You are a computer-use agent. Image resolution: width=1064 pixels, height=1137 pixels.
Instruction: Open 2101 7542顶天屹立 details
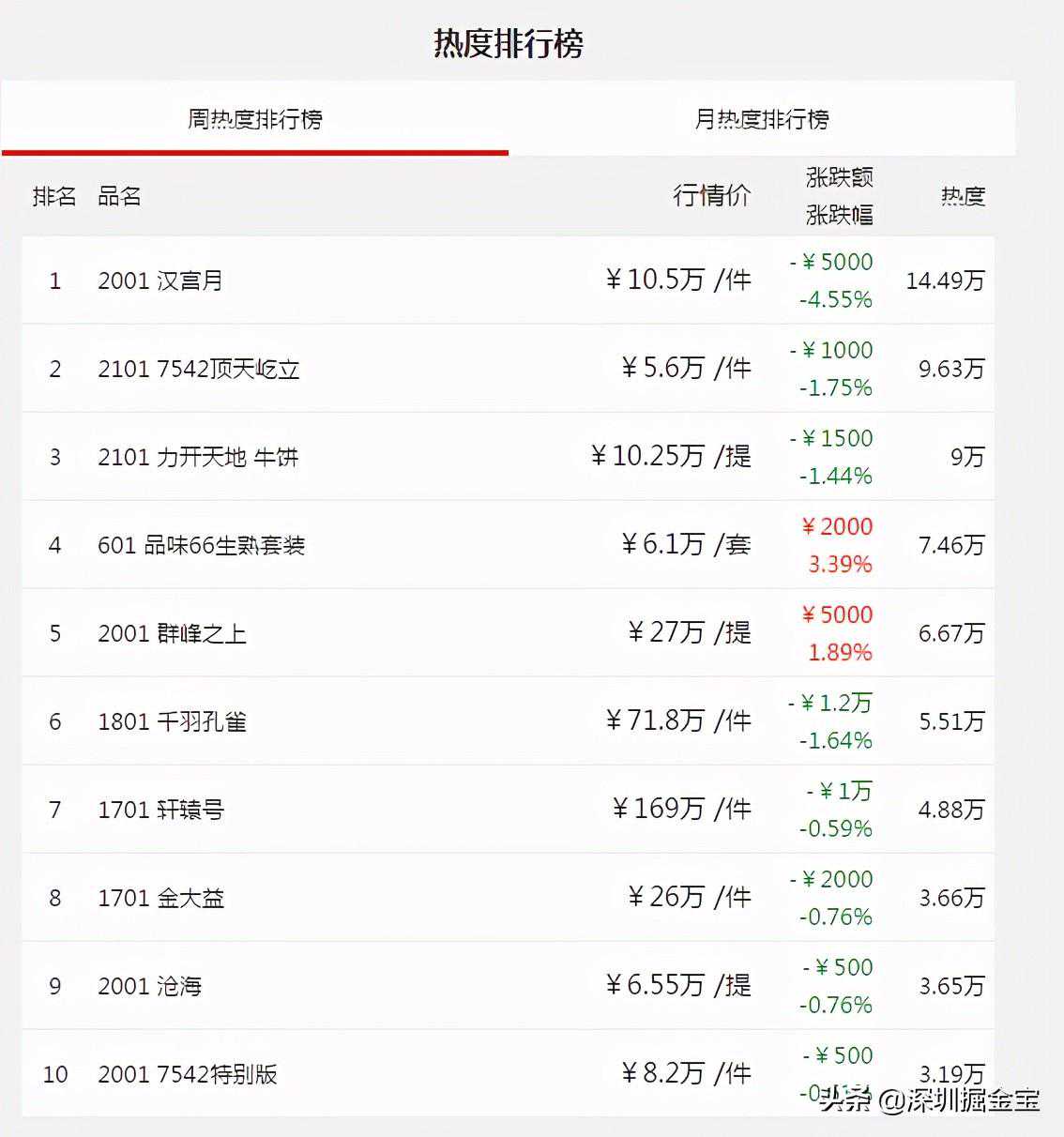[198, 369]
